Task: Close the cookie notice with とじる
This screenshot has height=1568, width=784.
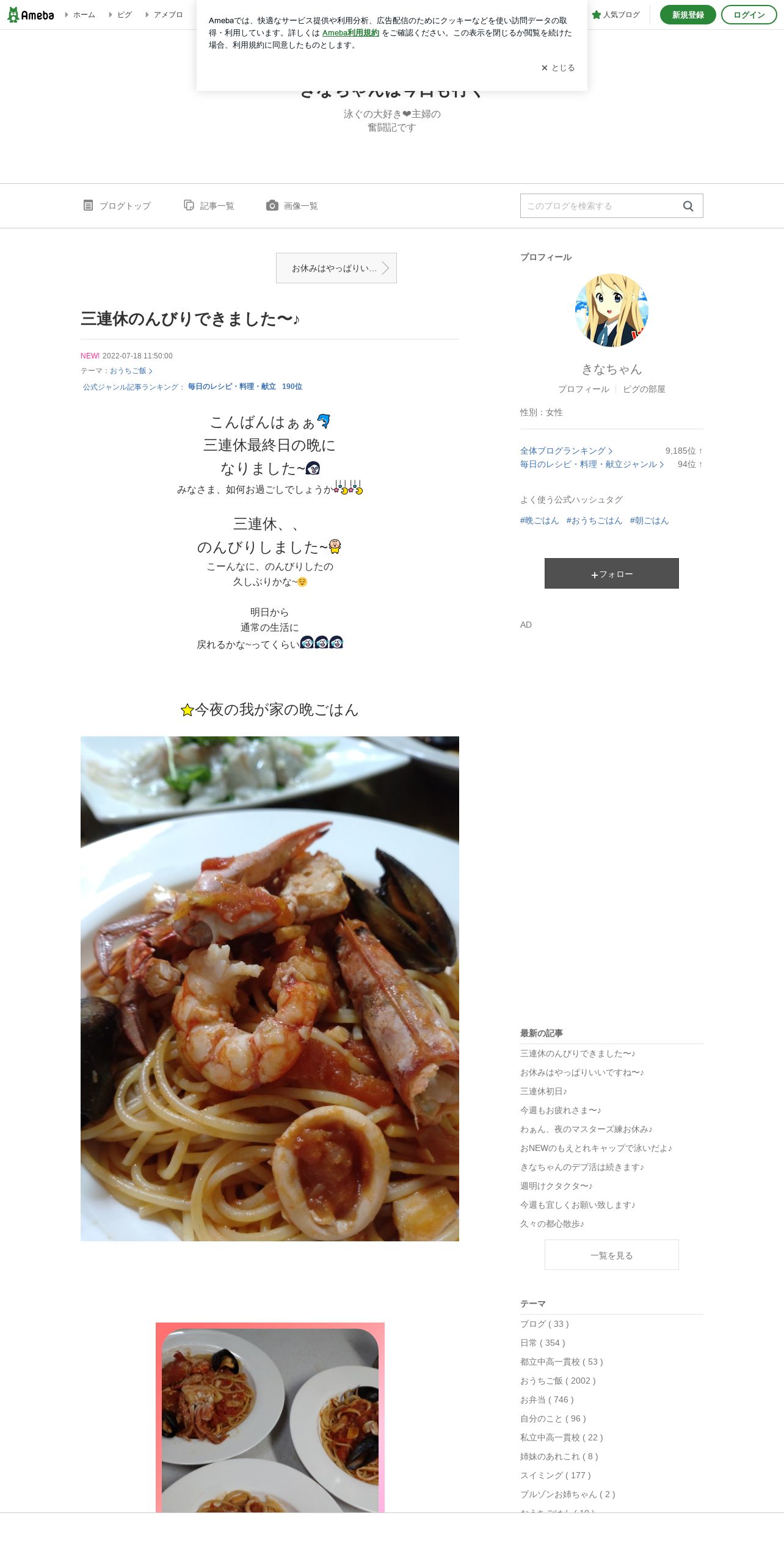Action: 558,68
